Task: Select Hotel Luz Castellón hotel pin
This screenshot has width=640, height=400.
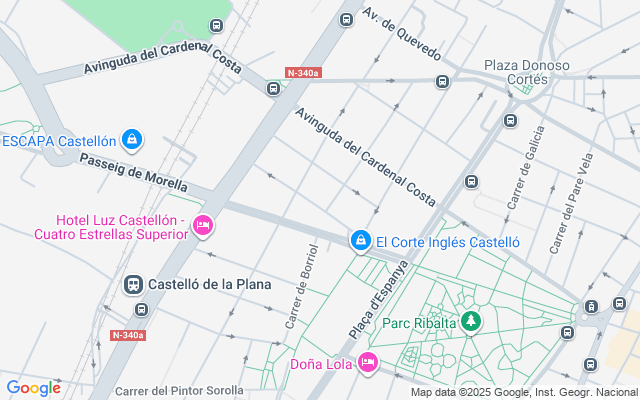Action: [203, 226]
